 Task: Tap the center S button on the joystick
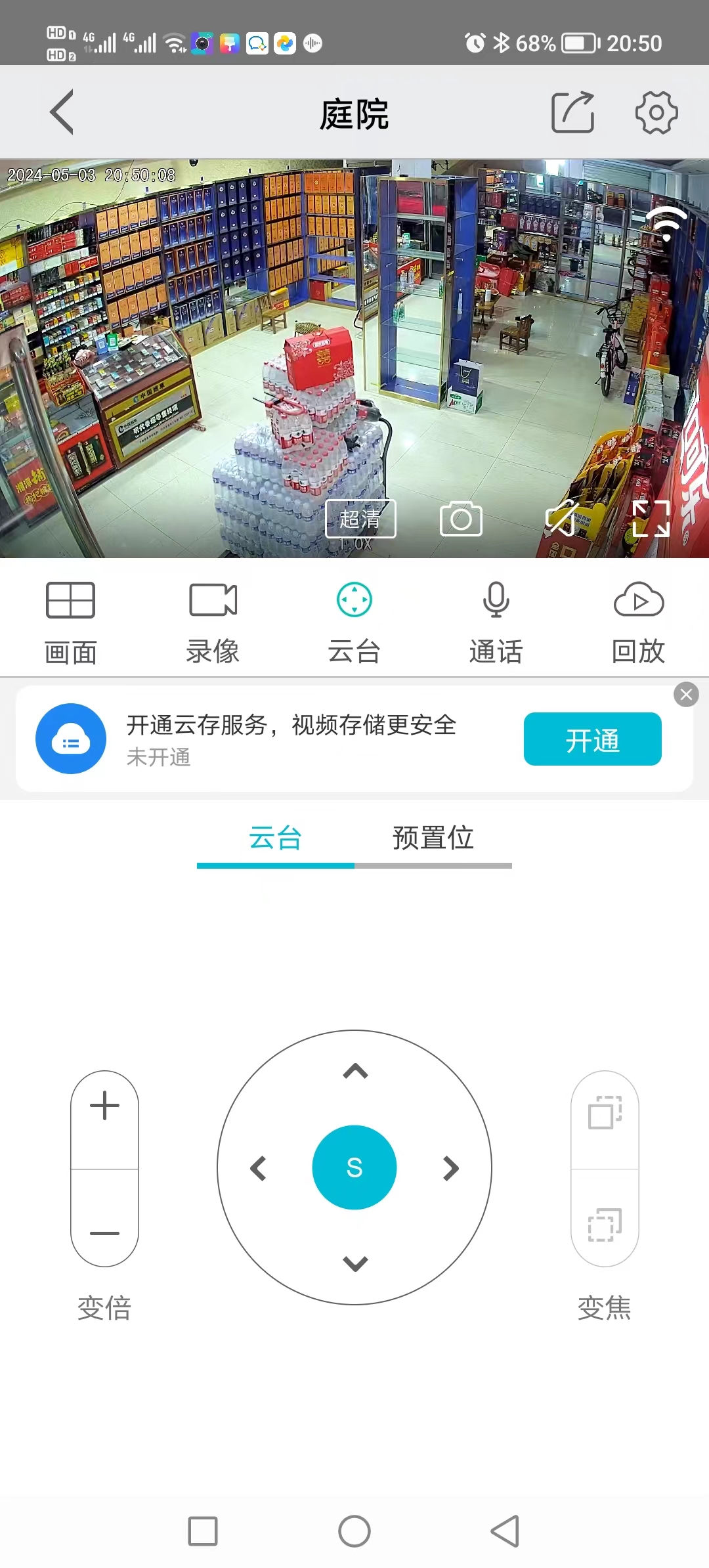pyautogui.click(x=354, y=1167)
